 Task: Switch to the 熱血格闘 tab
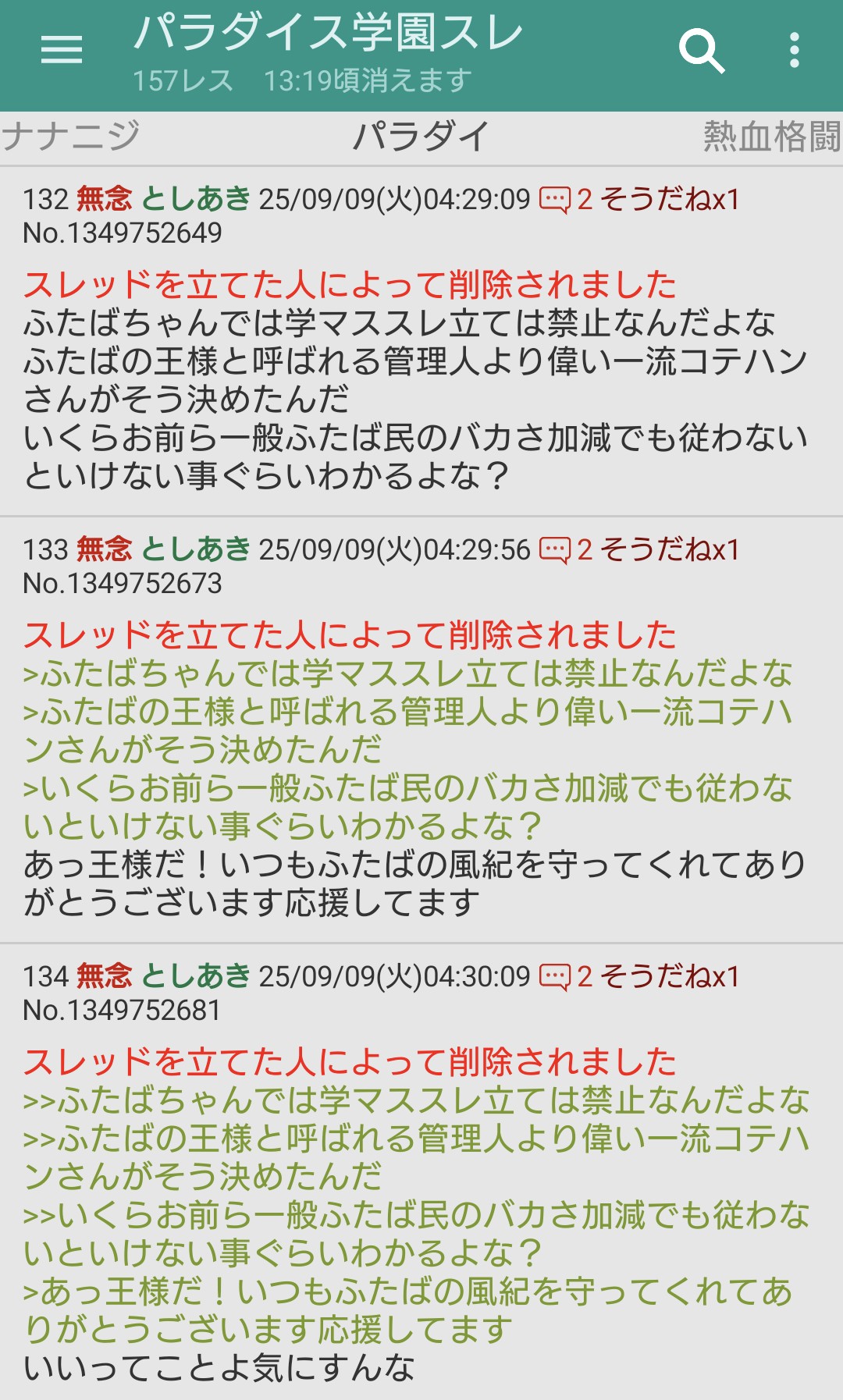(771, 136)
